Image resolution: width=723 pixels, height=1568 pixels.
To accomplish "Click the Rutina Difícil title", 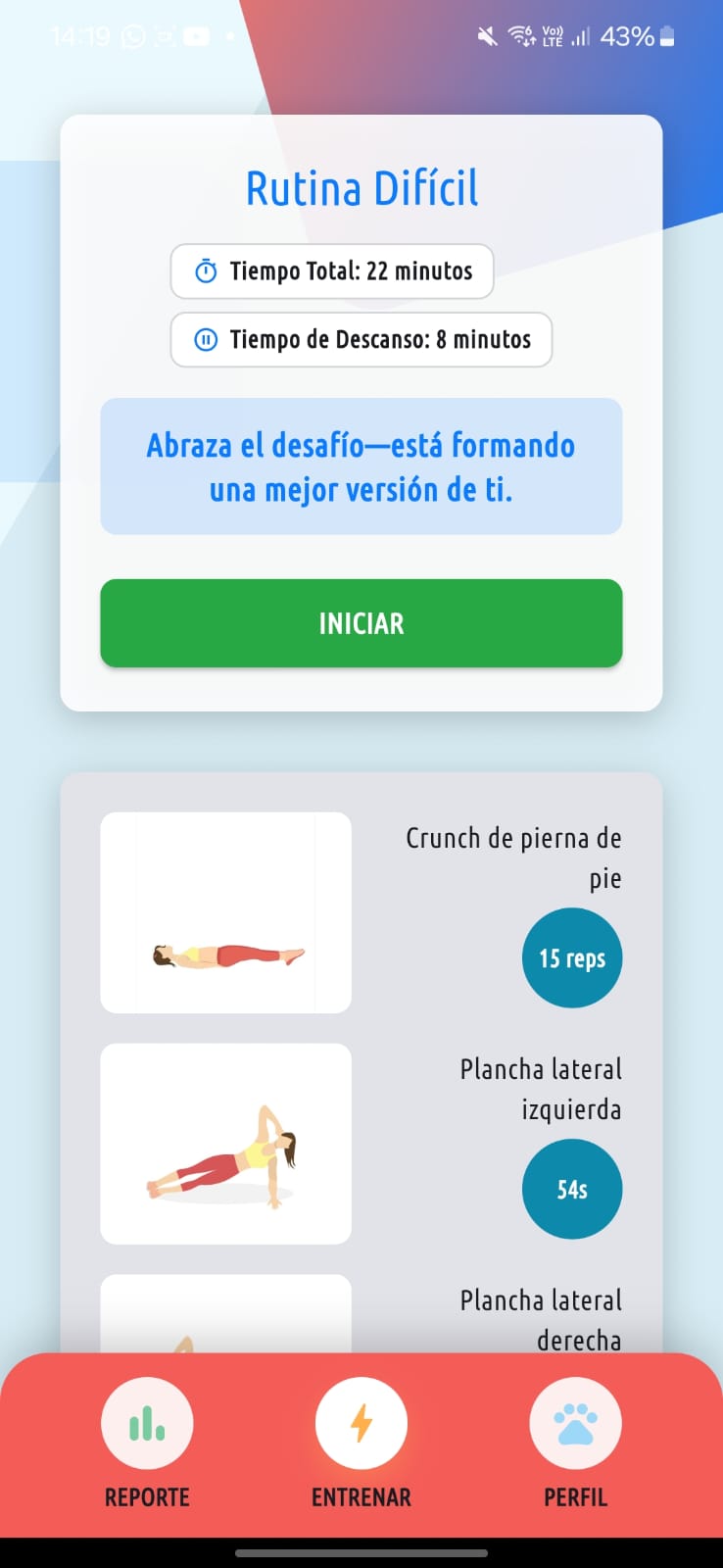I will 361,188.
